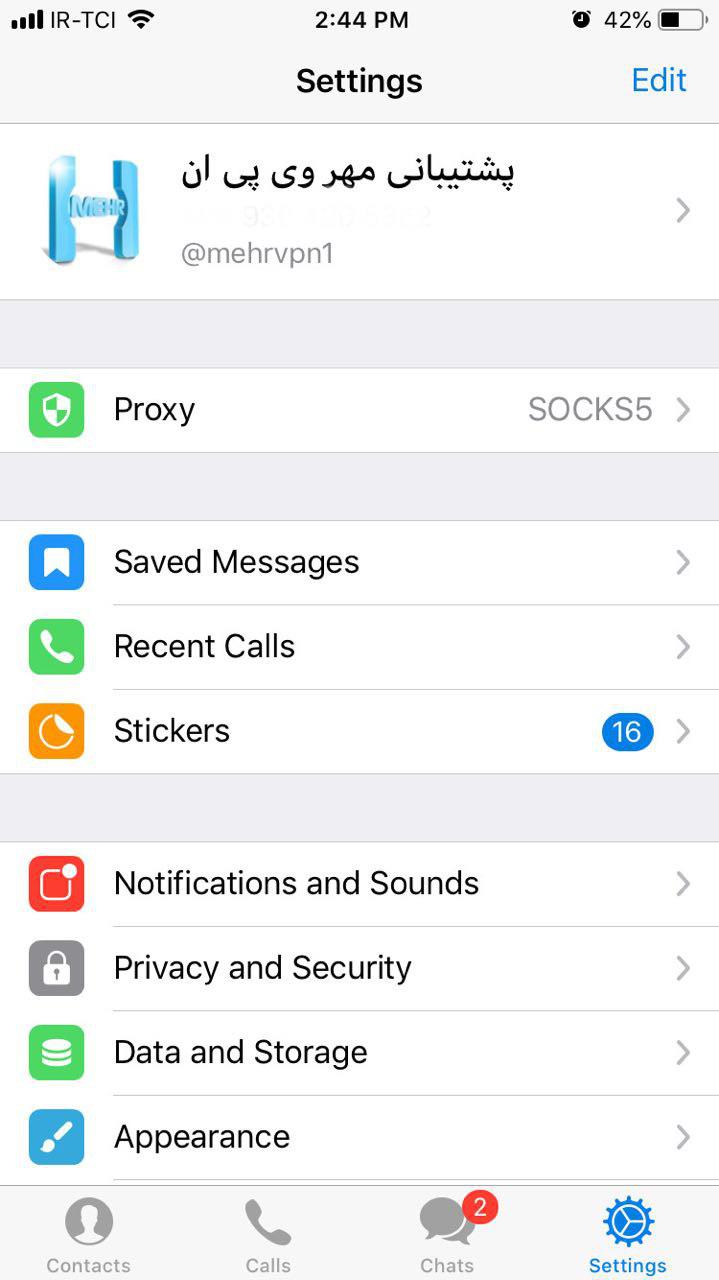
Task: Switch to the Contacts tab
Action: tap(89, 1236)
